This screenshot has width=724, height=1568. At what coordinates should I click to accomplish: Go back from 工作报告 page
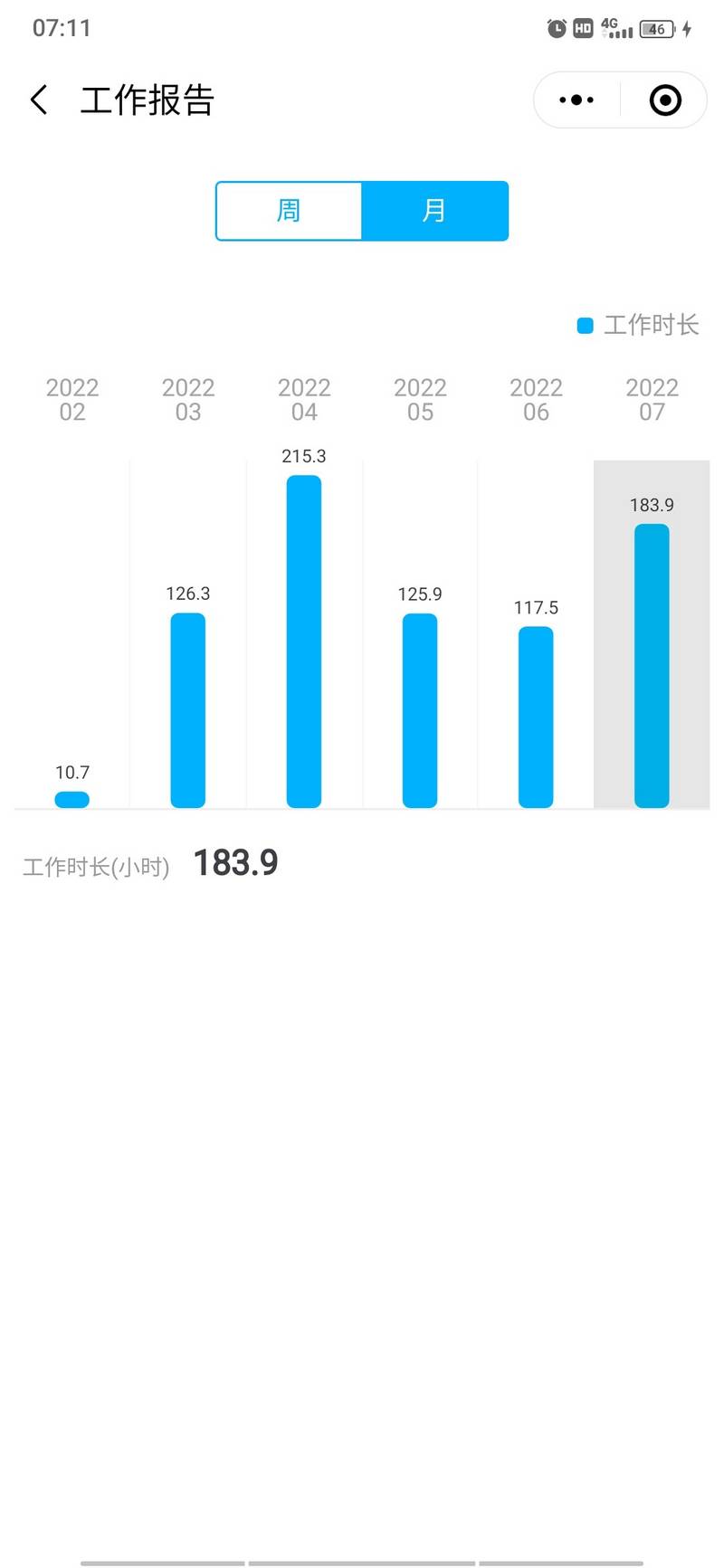39,100
